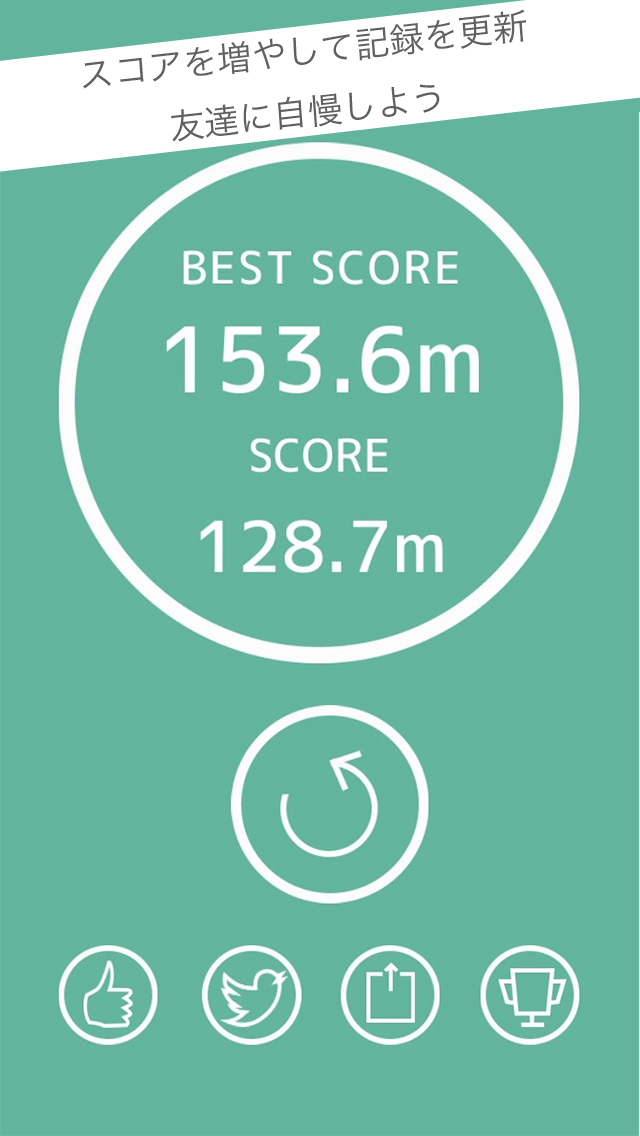
Task: Tap the thumbs-up like icon
Action: pos(109,995)
